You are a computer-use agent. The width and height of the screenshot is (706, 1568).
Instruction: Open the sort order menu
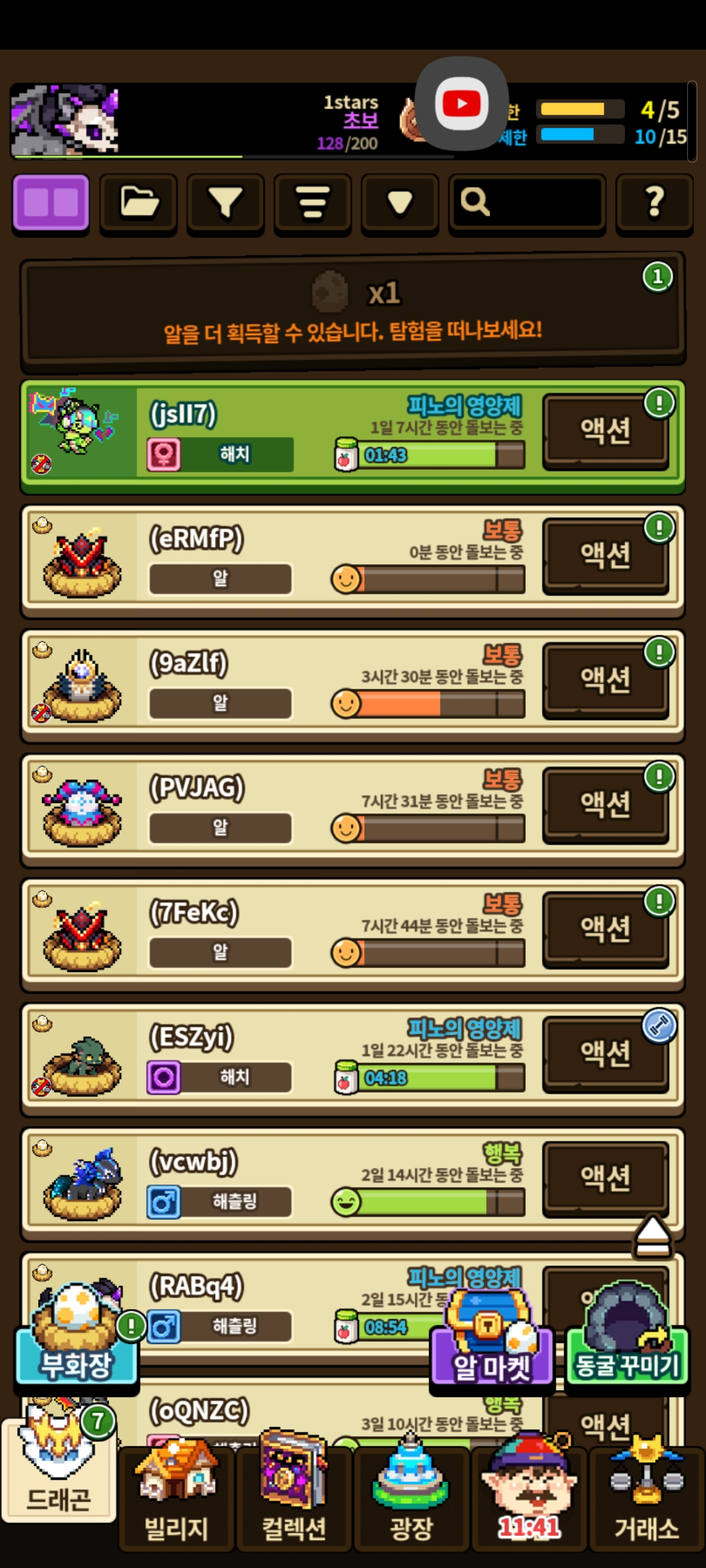[x=312, y=203]
